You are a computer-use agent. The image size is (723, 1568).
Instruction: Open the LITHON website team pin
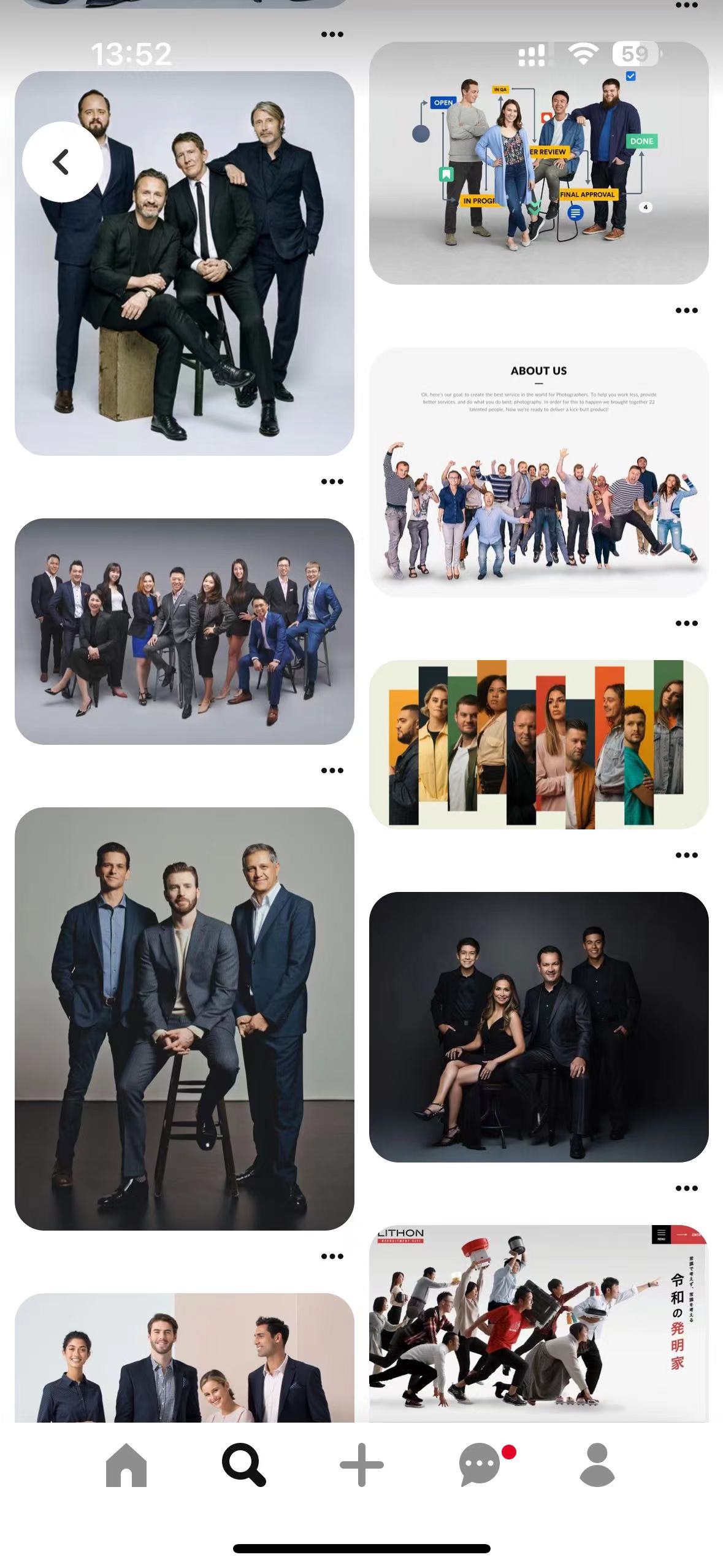point(538,1322)
